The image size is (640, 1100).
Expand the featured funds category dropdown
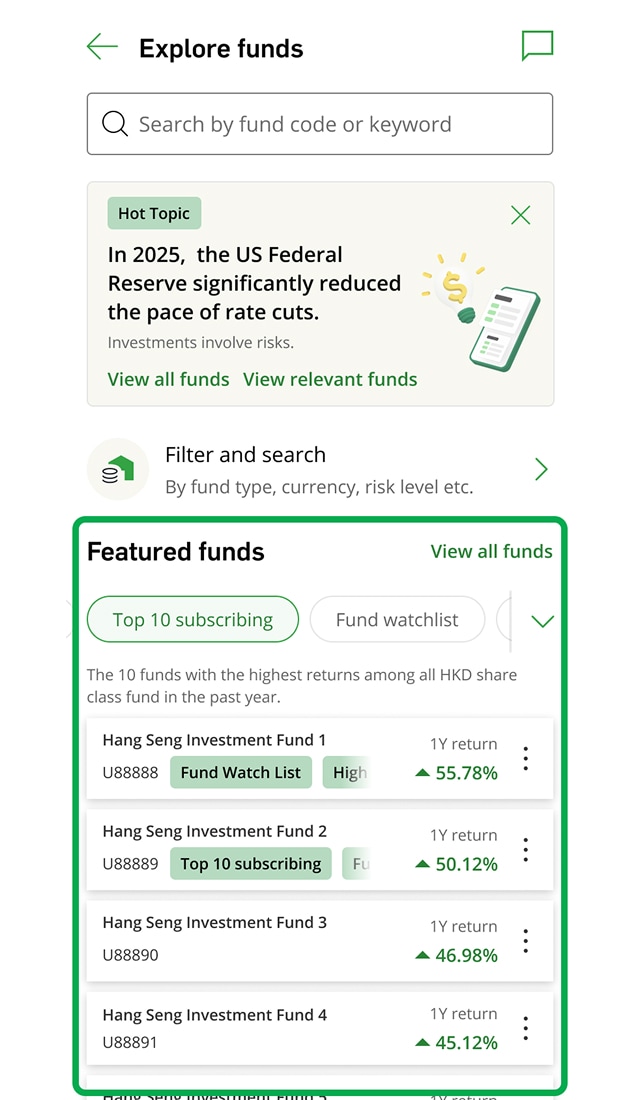point(542,621)
